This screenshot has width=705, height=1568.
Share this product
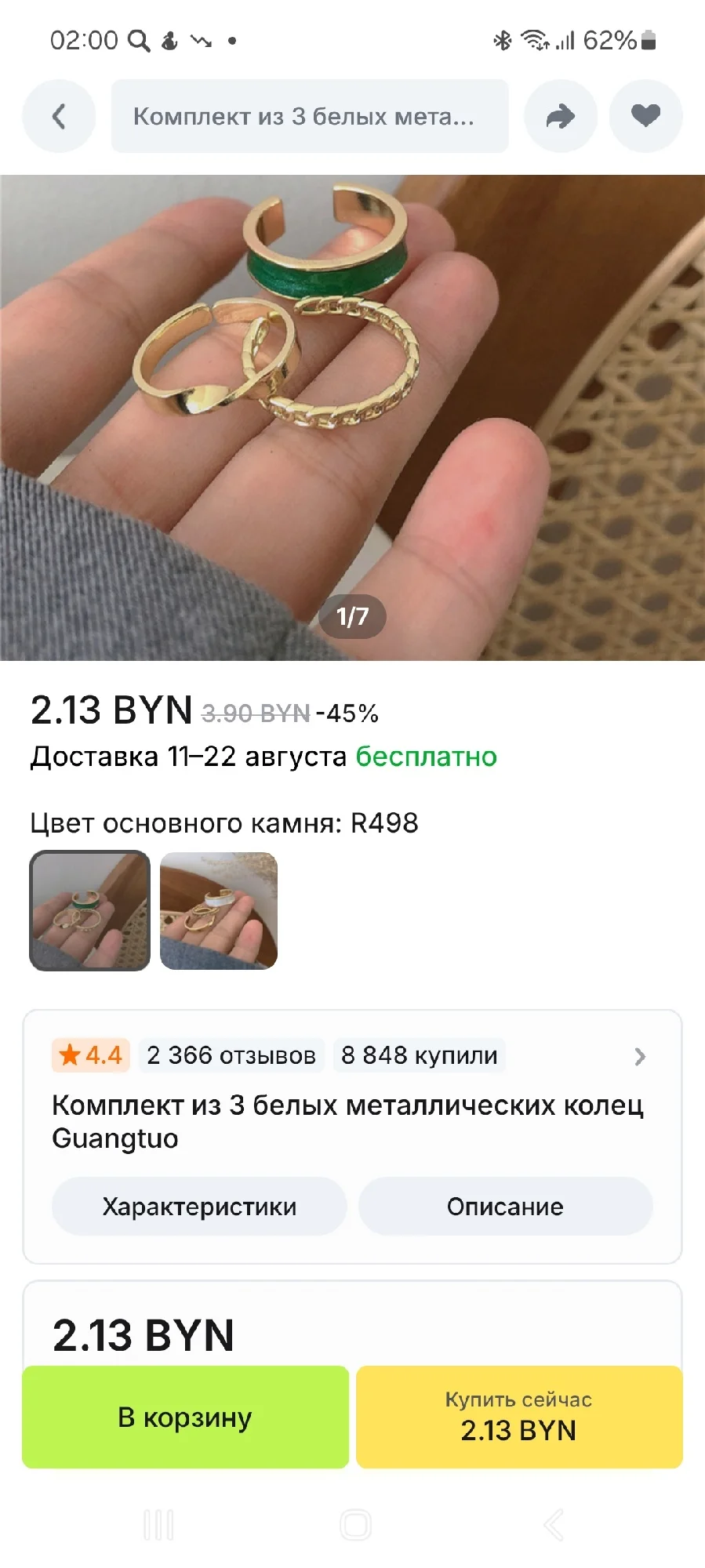(x=561, y=116)
